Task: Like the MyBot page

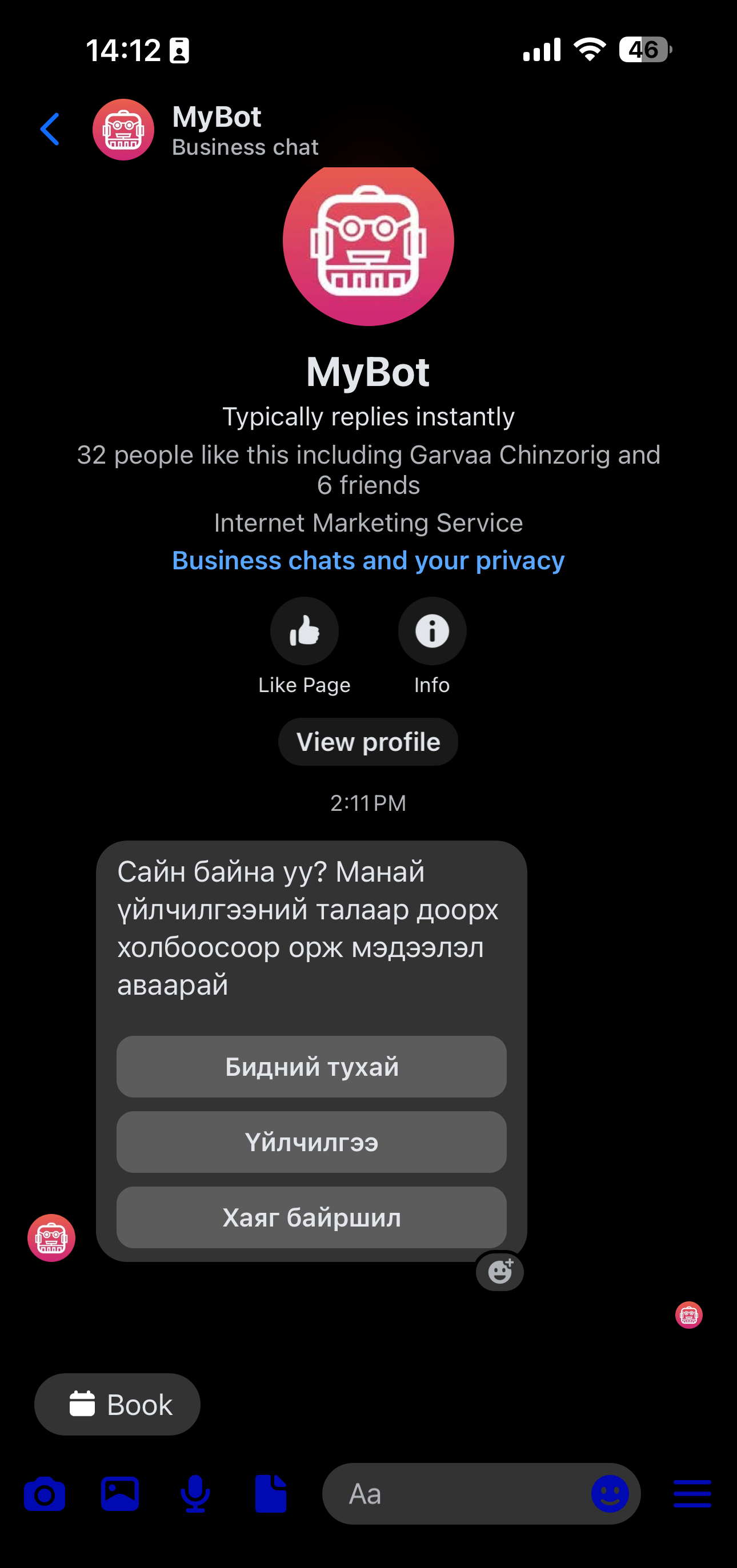Action: click(304, 631)
